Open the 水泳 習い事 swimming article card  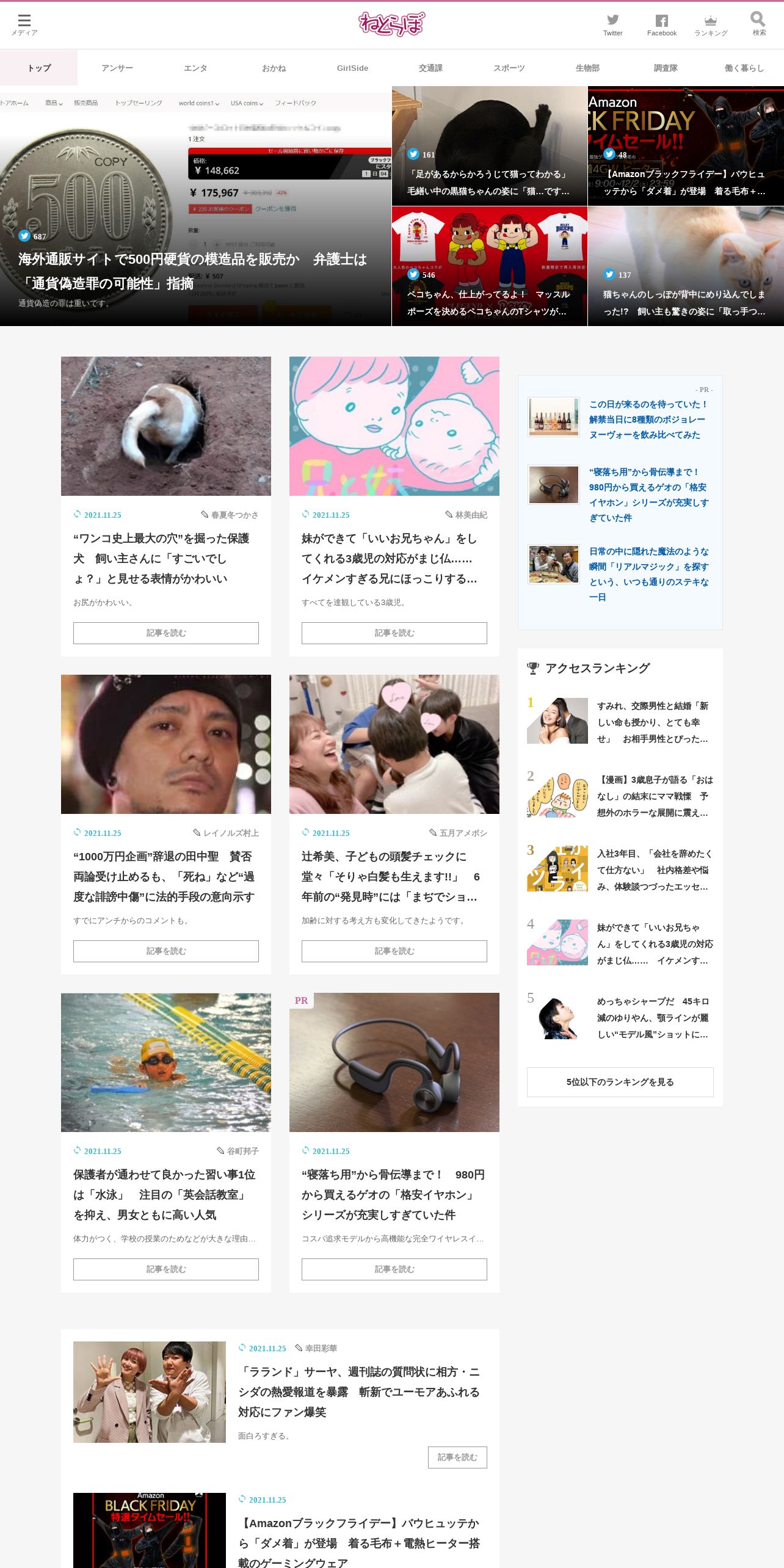[166, 1142]
